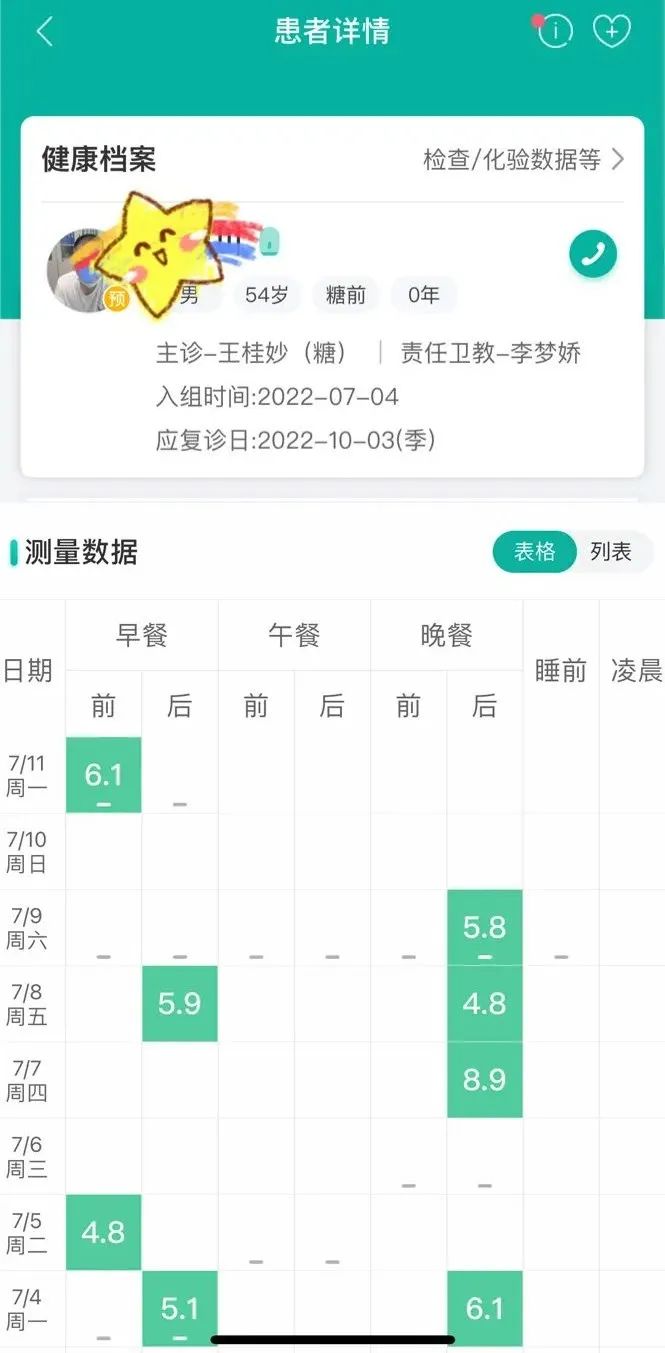Open 检查/化验数据等 details
This screenshot has height=1353, width=665.
(x=524, y=159)
